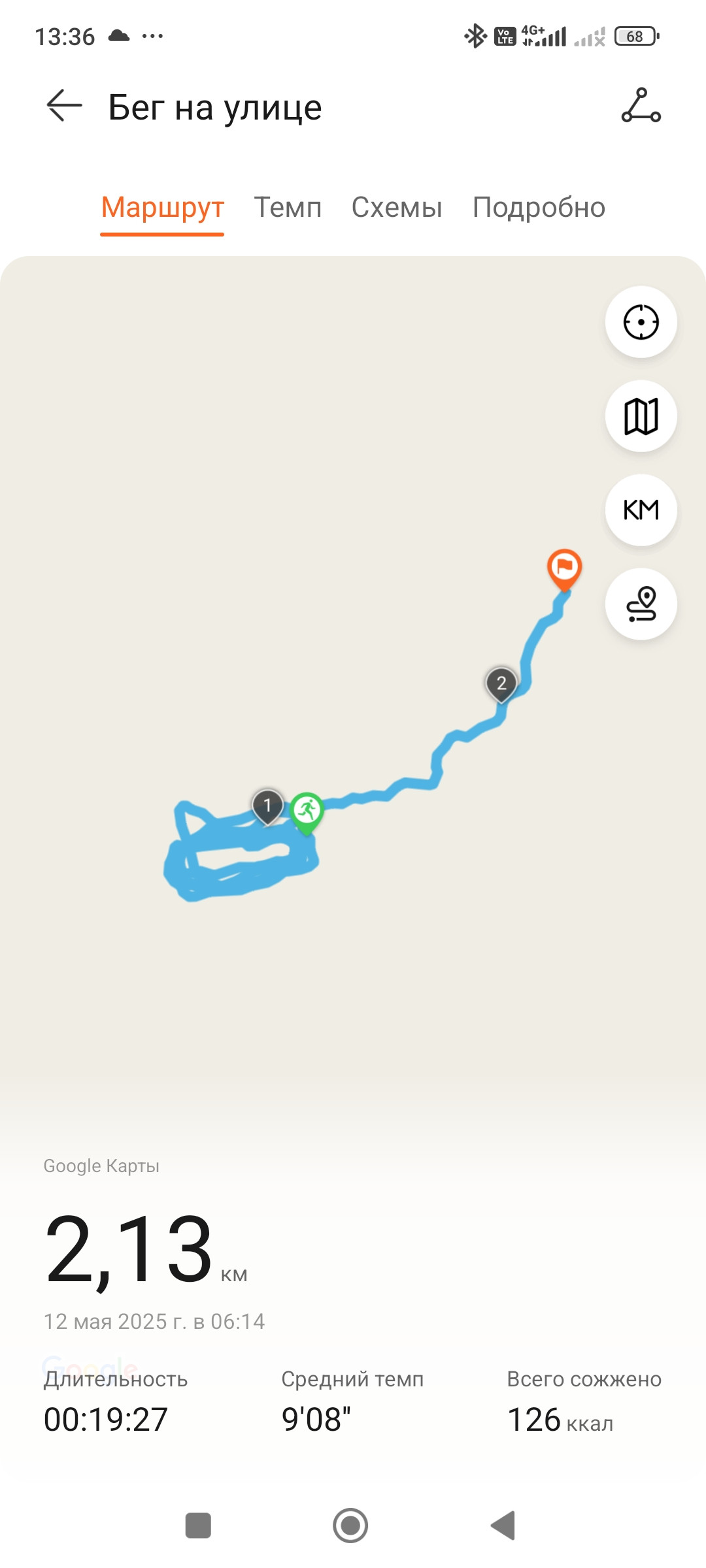Switch to the Темп tab
The height and width of the screenshot is (1568, 706).
coord(288,208)
